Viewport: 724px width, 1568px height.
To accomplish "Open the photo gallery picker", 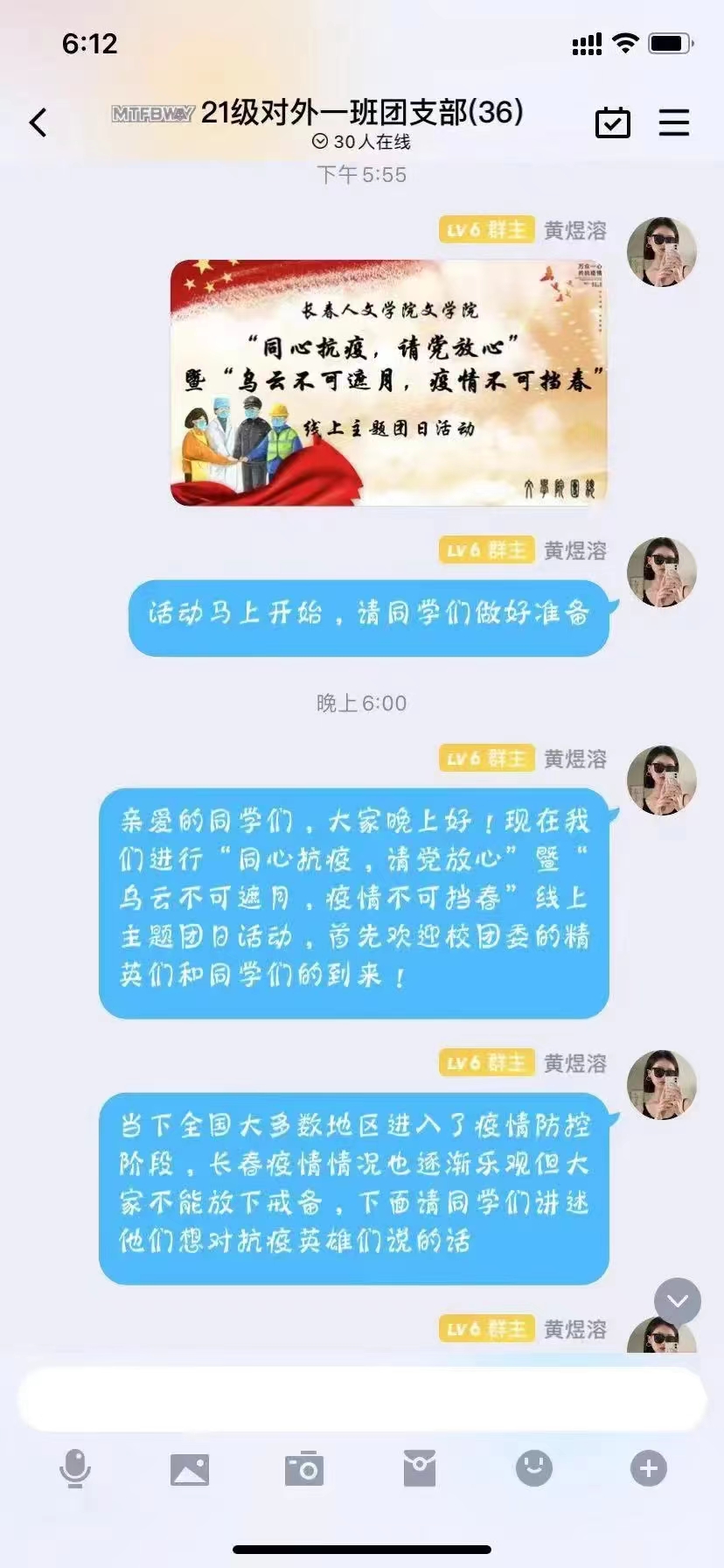I will [190, 1468].
